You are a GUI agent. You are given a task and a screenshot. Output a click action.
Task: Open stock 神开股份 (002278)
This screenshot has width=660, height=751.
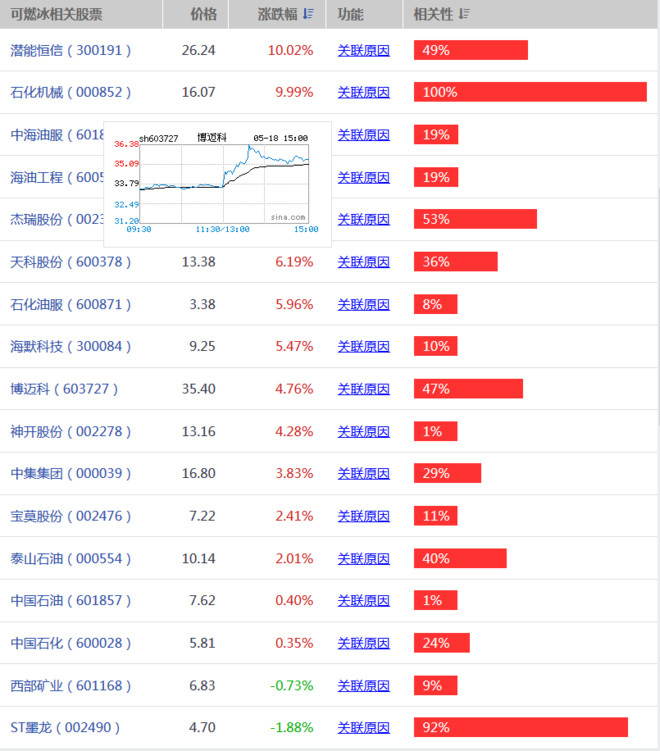(x=70, y=431)
